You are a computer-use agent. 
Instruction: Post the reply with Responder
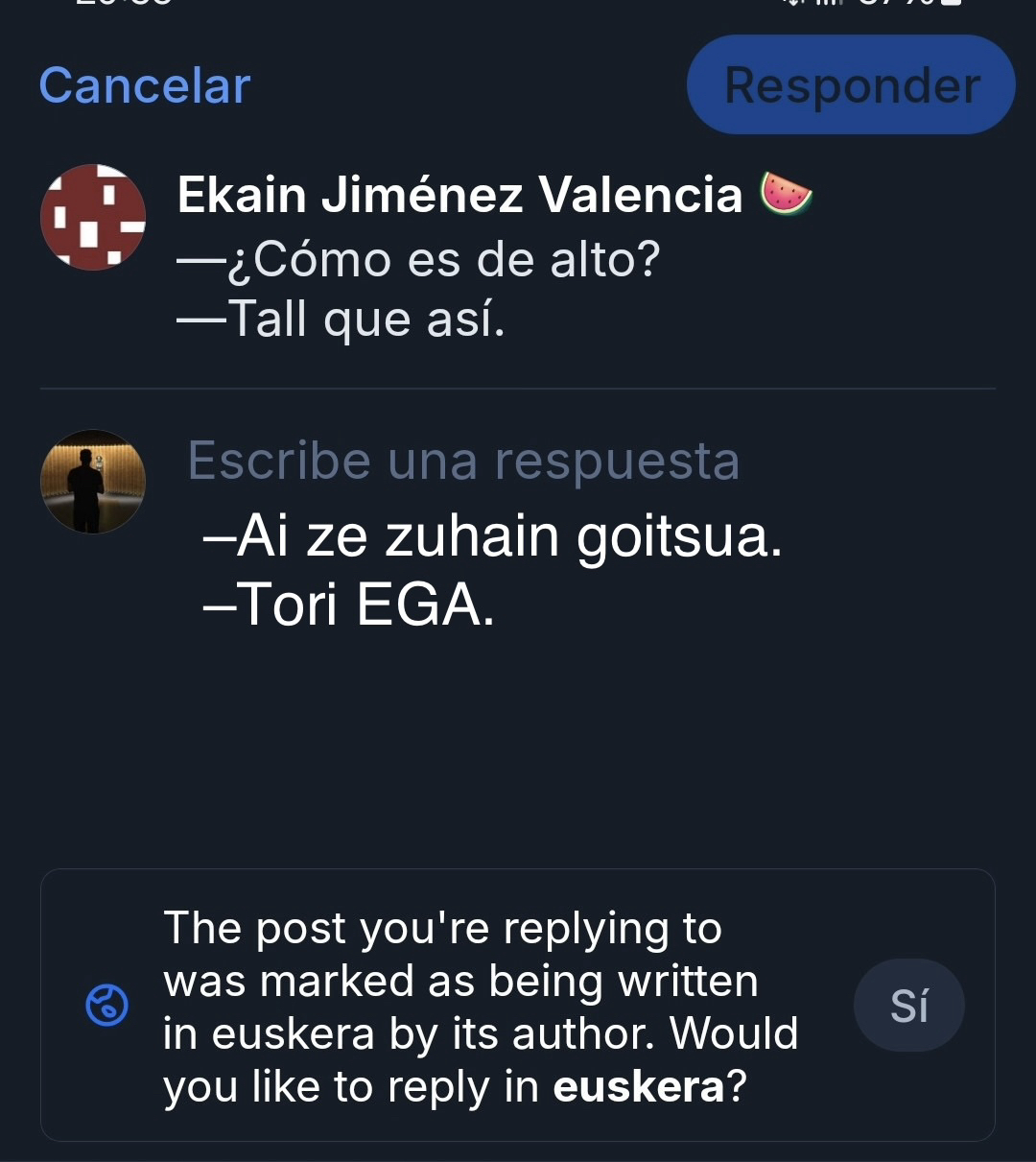tap(851, 85)
